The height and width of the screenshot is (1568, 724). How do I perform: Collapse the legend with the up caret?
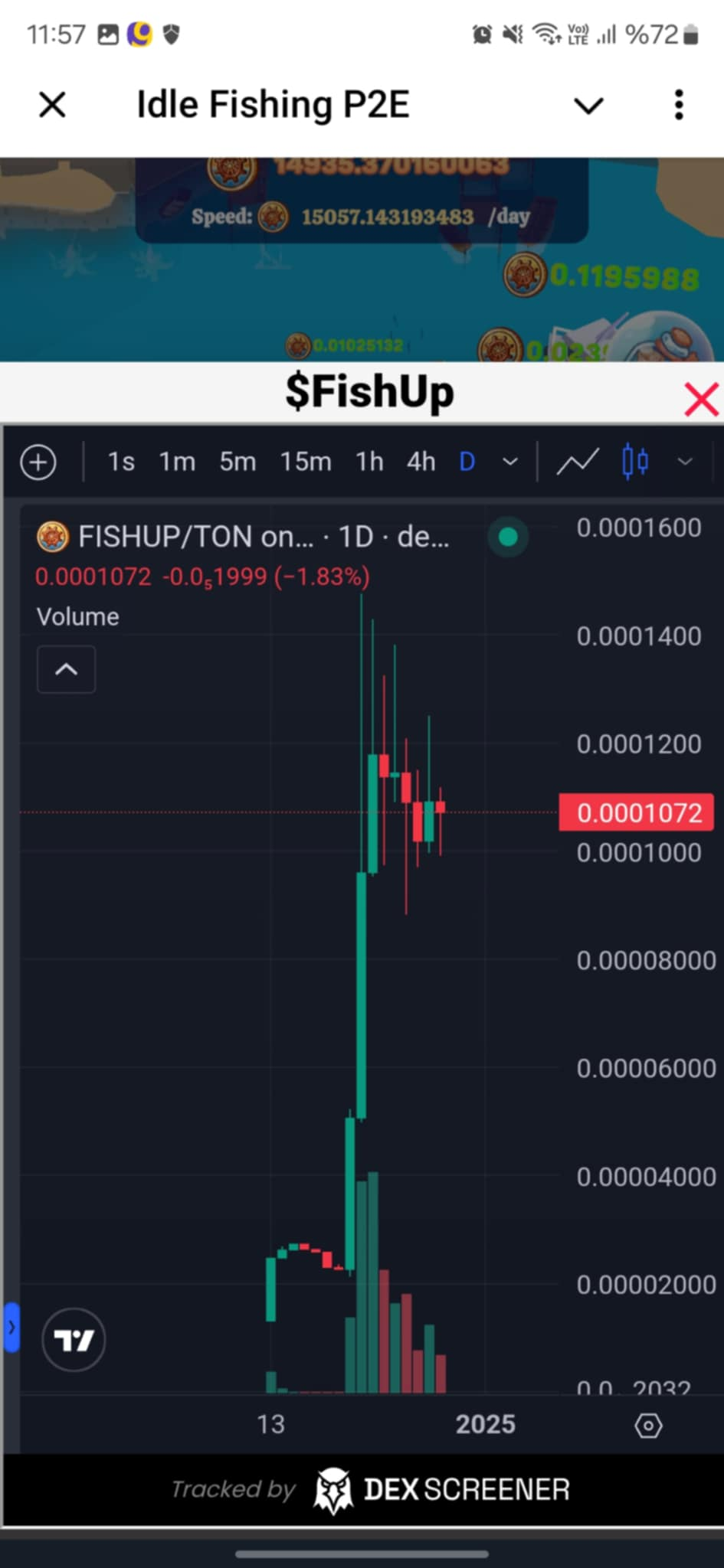67,669
